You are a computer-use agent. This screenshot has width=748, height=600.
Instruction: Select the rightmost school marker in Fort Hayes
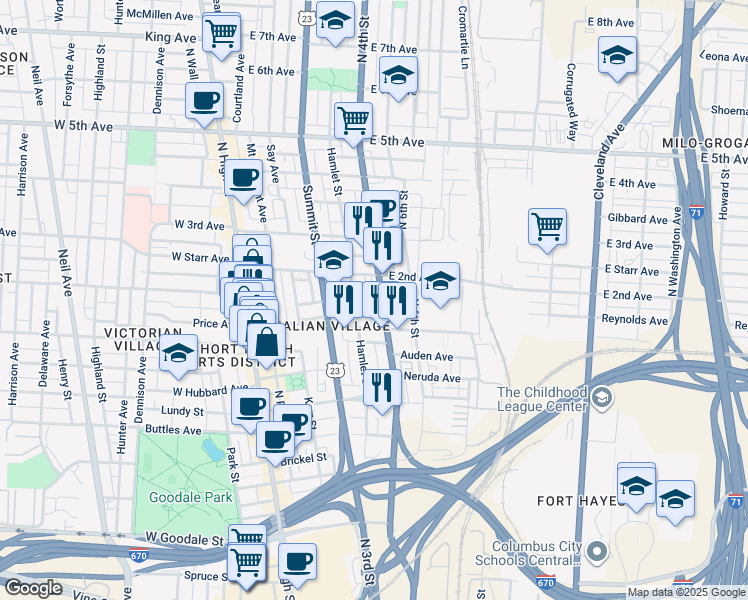[x=675, y=500]
